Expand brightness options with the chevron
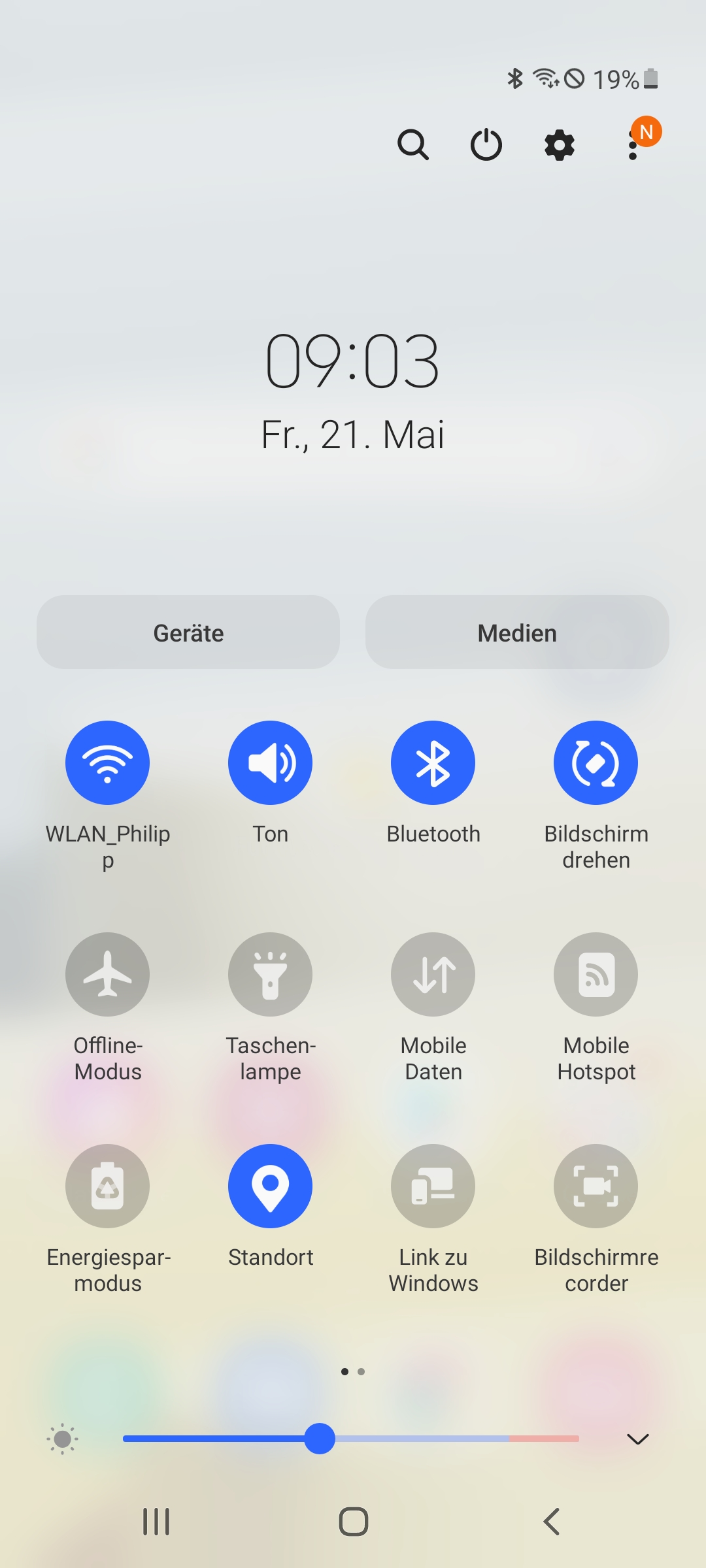 637,1439
